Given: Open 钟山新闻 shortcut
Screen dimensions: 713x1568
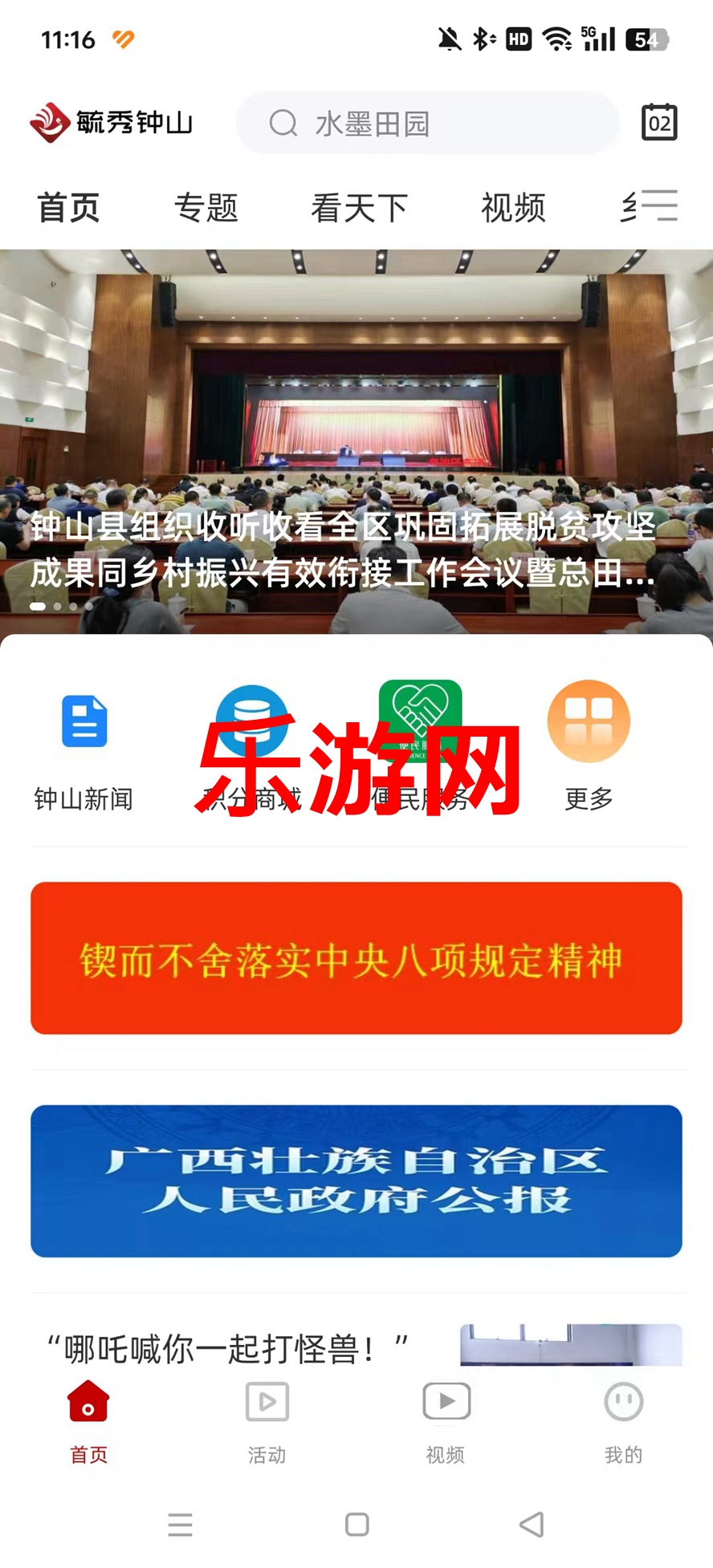Looking at the screenshot, I should [x=84, y=745].
